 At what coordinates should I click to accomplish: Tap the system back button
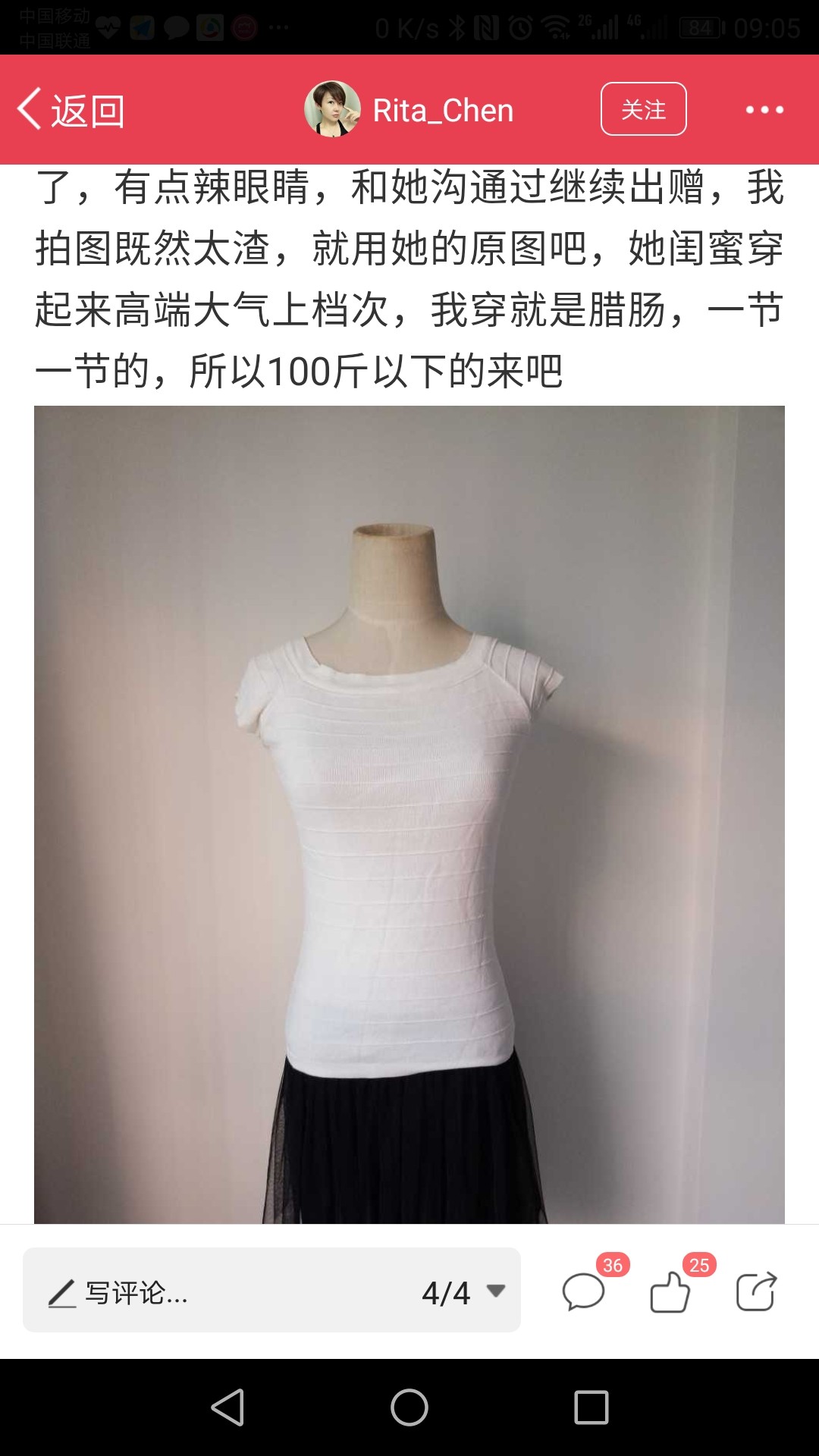click(227, 1407)
